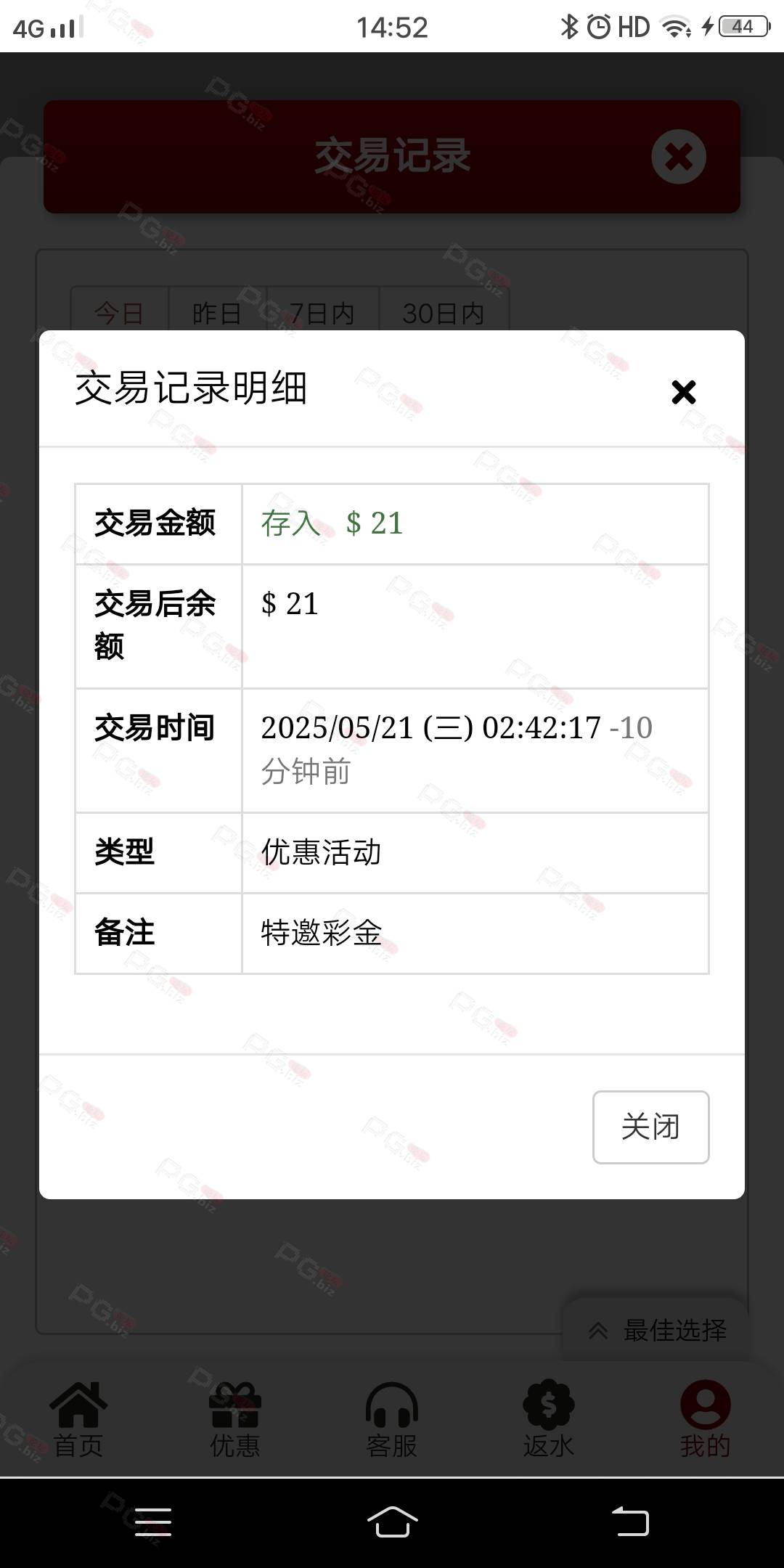Select the 30日内 tab
The image size is (784, 1568).
click(x=444, y=313)
